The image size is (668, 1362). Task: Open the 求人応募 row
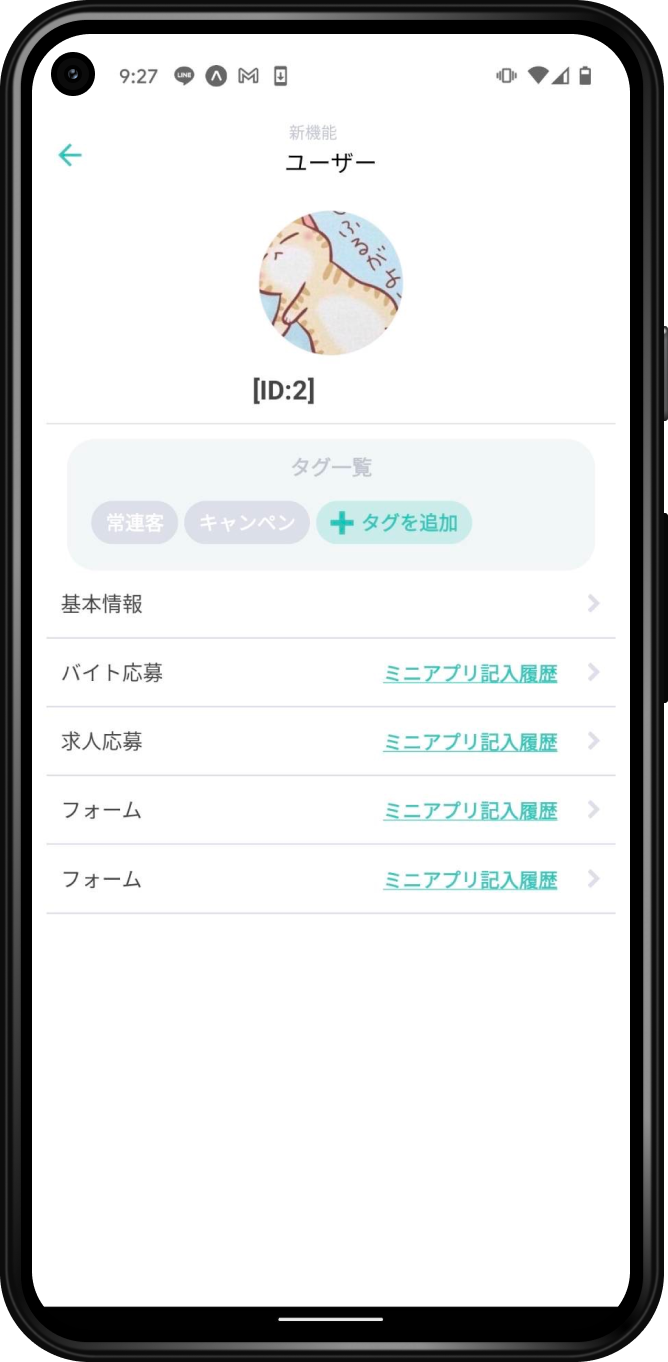pyautogui.click(x=331, y=742)
